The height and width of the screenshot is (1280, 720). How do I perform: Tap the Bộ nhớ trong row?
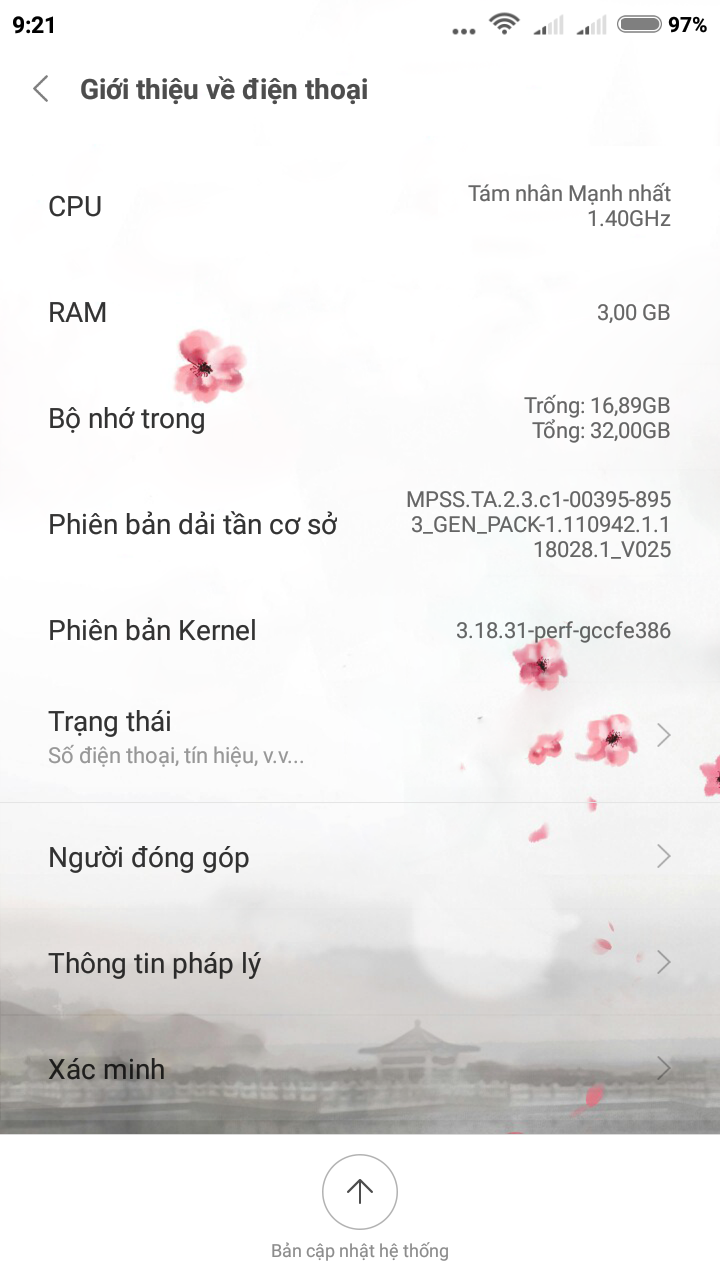click(x=360, y=418)
